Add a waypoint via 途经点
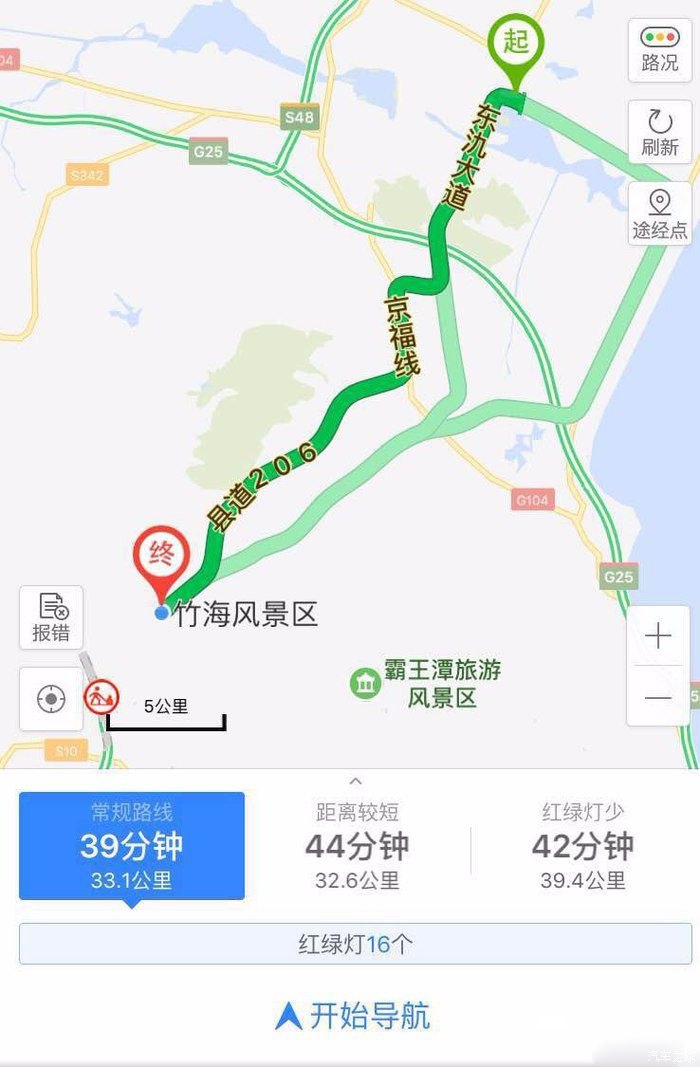The height and width of the screenshot is (1067, 700). (x=660, y=214)
